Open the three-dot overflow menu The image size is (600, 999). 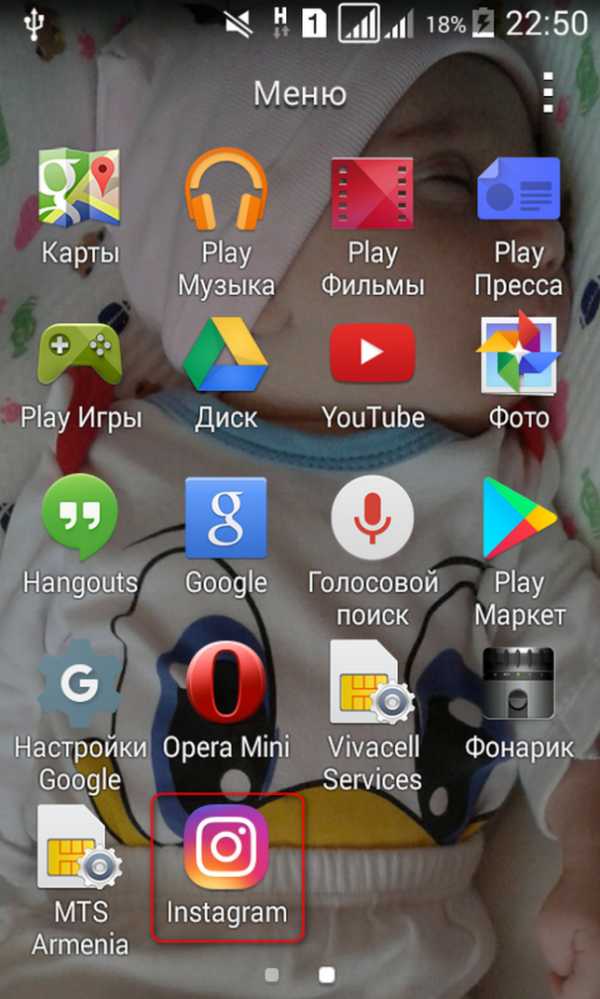[548, 92]
